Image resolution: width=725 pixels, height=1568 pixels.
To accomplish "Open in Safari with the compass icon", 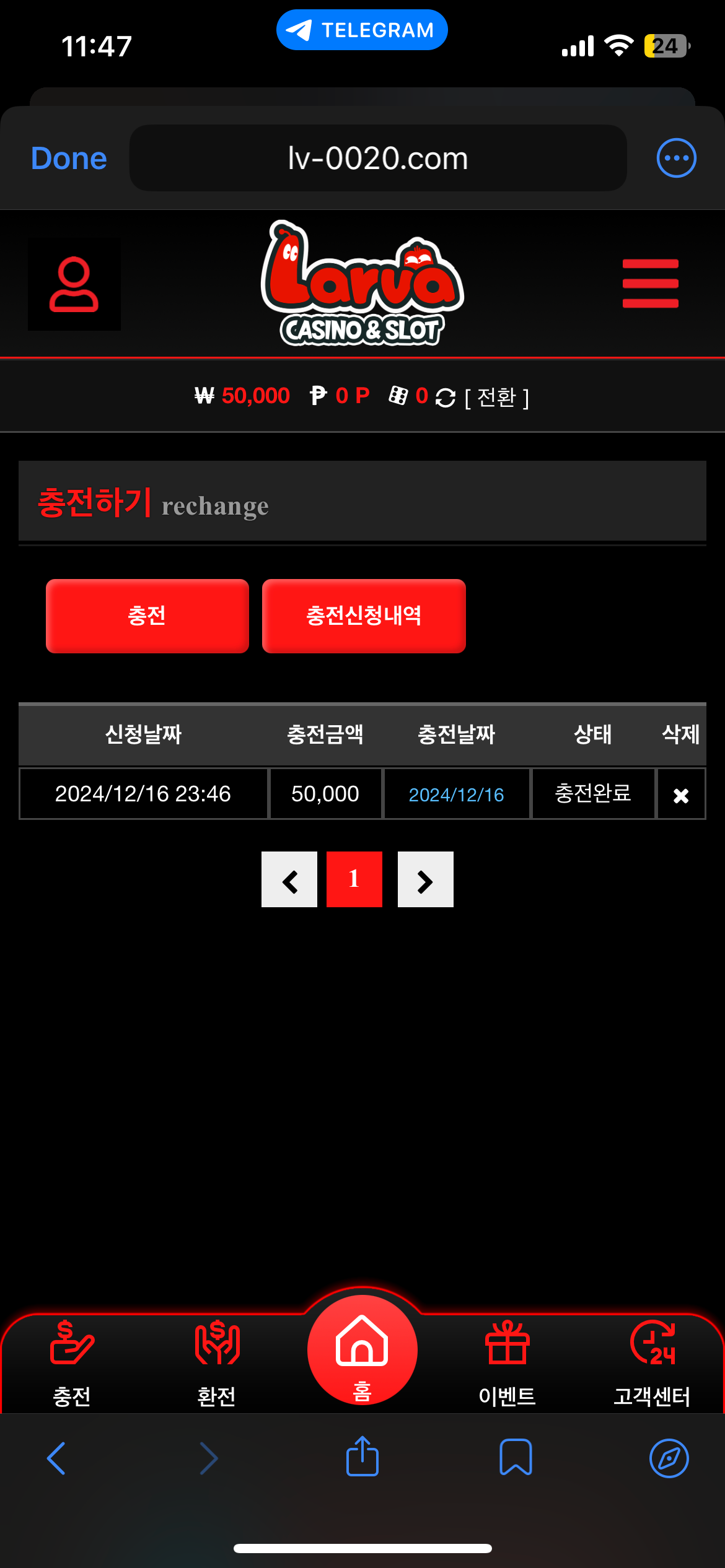I will tap(669, 1458).
